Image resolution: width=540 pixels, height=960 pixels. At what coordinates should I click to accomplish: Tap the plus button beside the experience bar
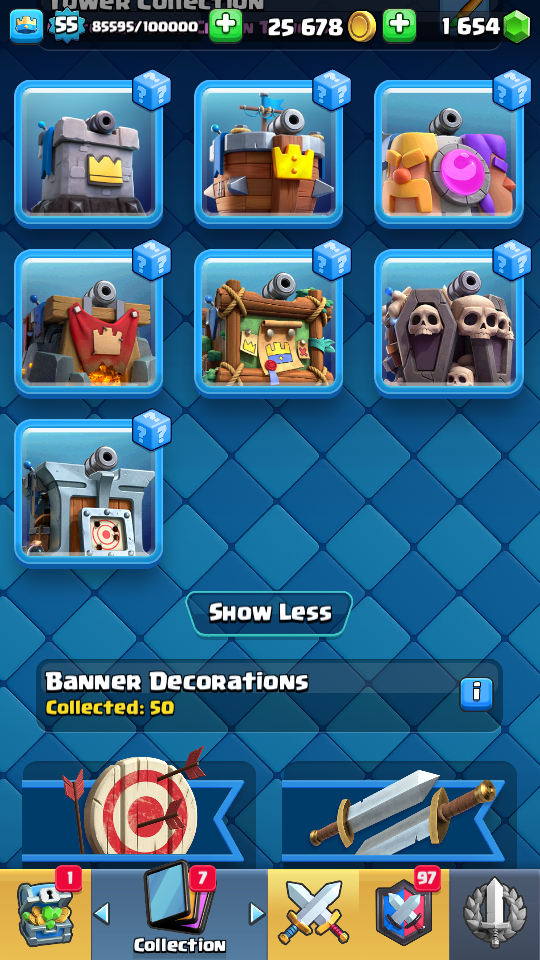[225, 26]
